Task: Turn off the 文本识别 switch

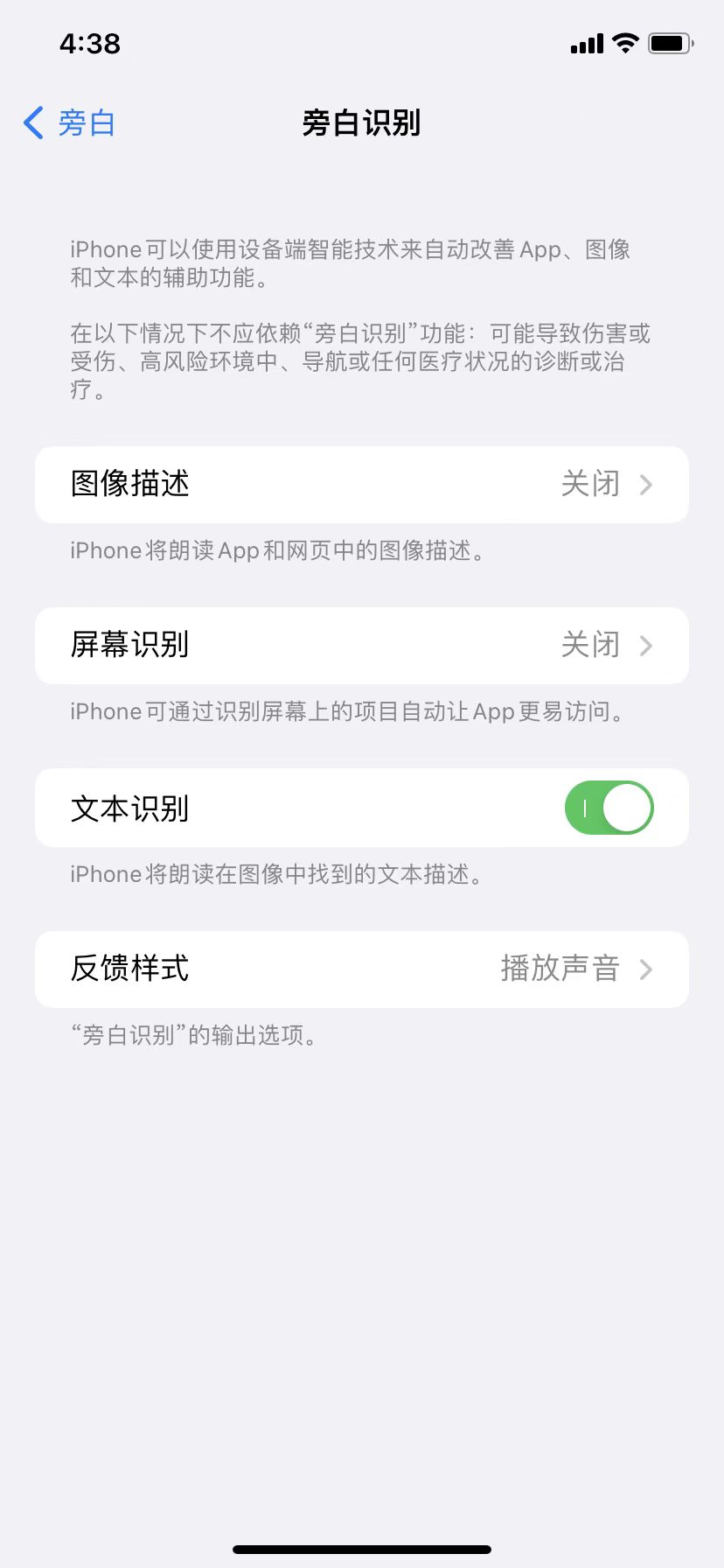Action: click(x=609, y=808)
